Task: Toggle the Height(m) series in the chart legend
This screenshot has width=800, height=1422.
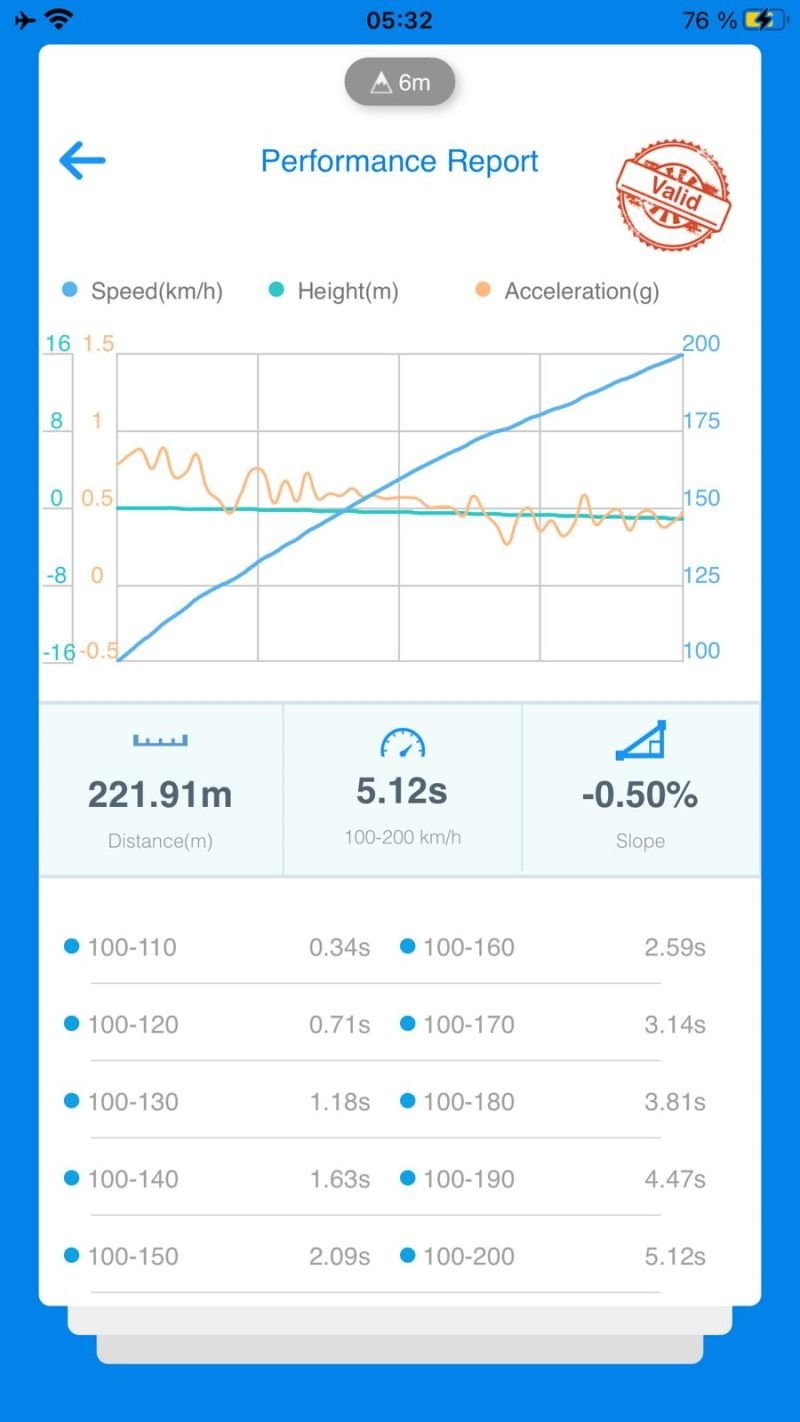Action: click(333, 291)
